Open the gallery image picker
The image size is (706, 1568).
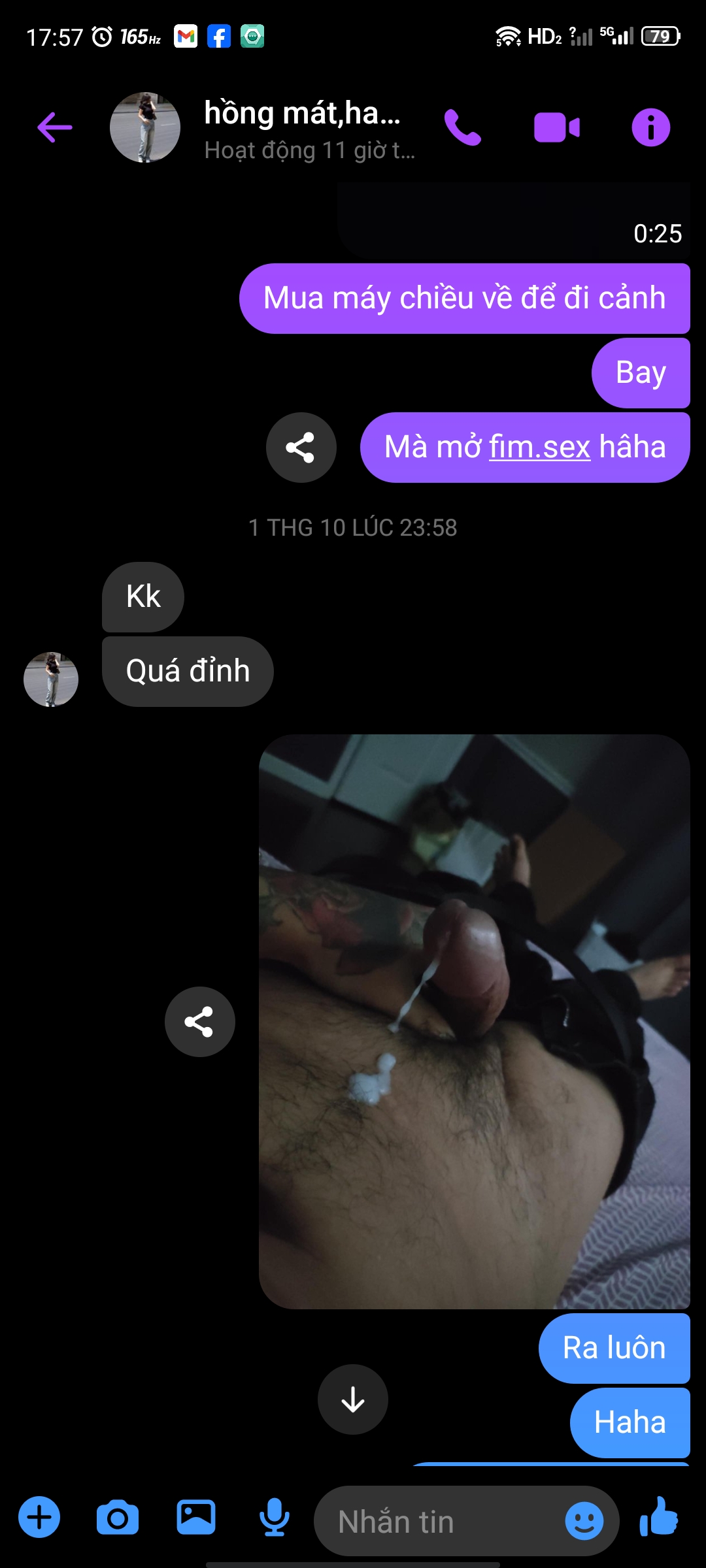[x=196, y=1517]
